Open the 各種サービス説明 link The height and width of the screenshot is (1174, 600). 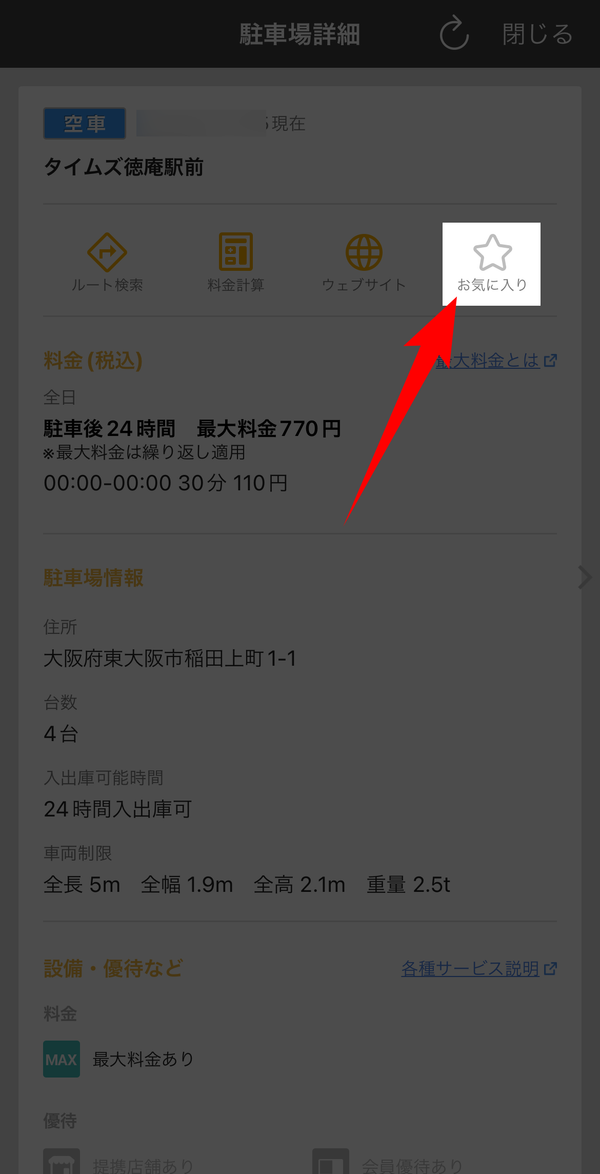click(479, 969)
